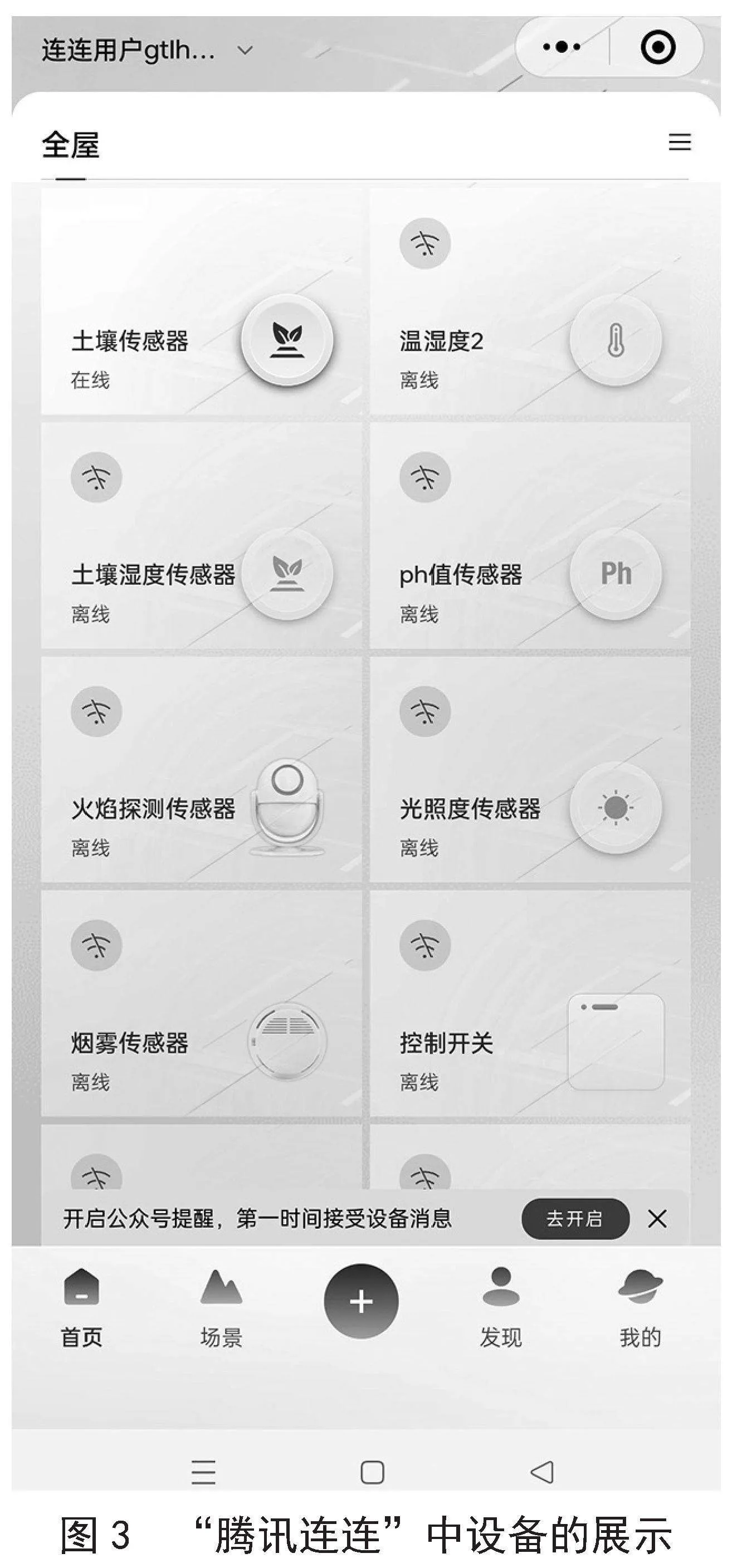Open the 控制开关 device card
The image size is (742, 1568).
coord(530,1004)
